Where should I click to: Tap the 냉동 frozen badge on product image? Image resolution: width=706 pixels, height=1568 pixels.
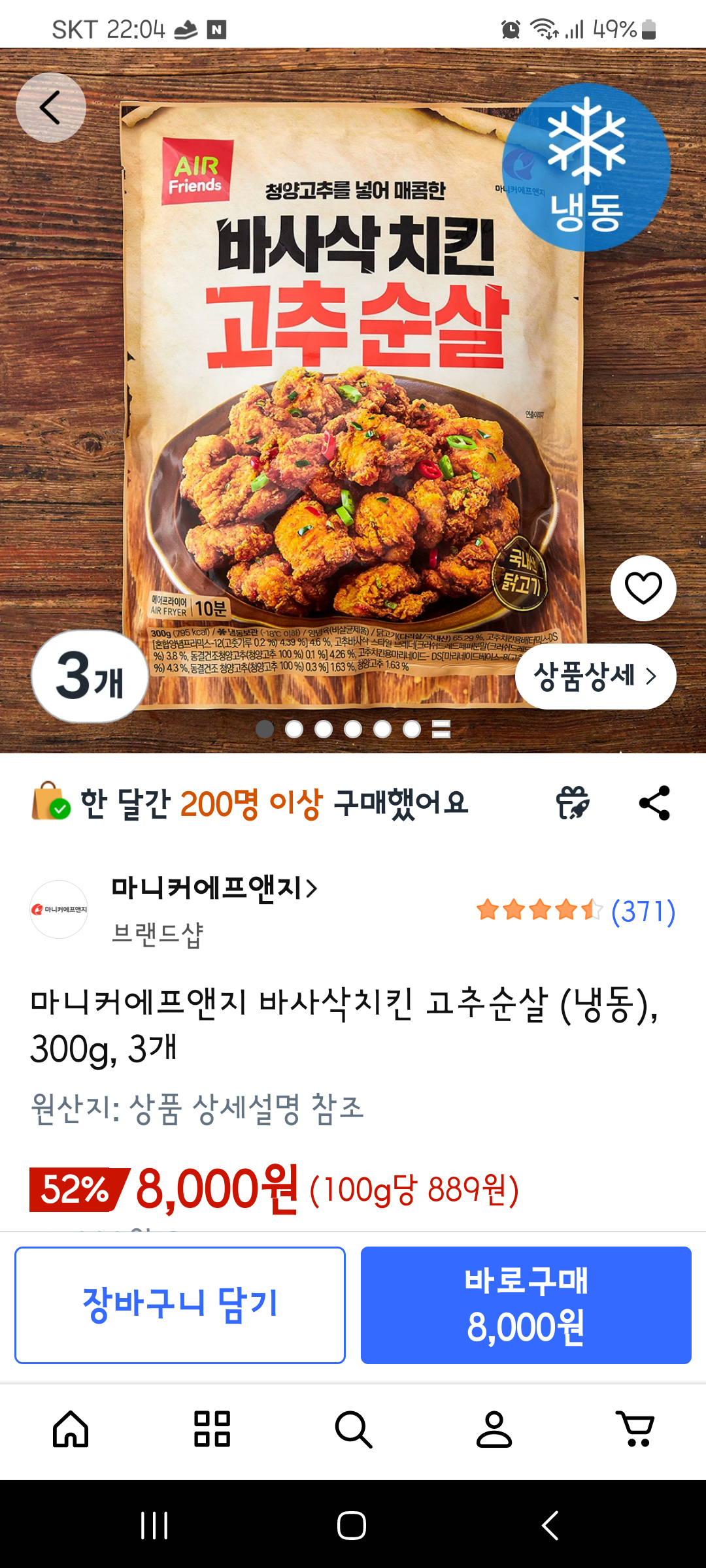click(587, 169)
